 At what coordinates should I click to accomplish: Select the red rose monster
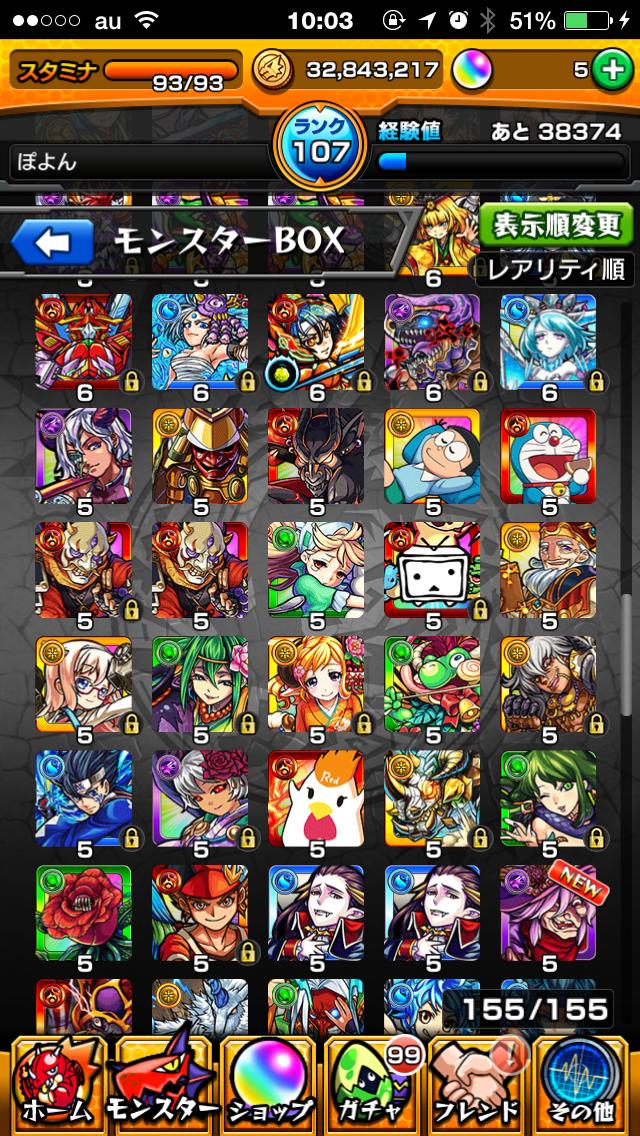[84, 913]
